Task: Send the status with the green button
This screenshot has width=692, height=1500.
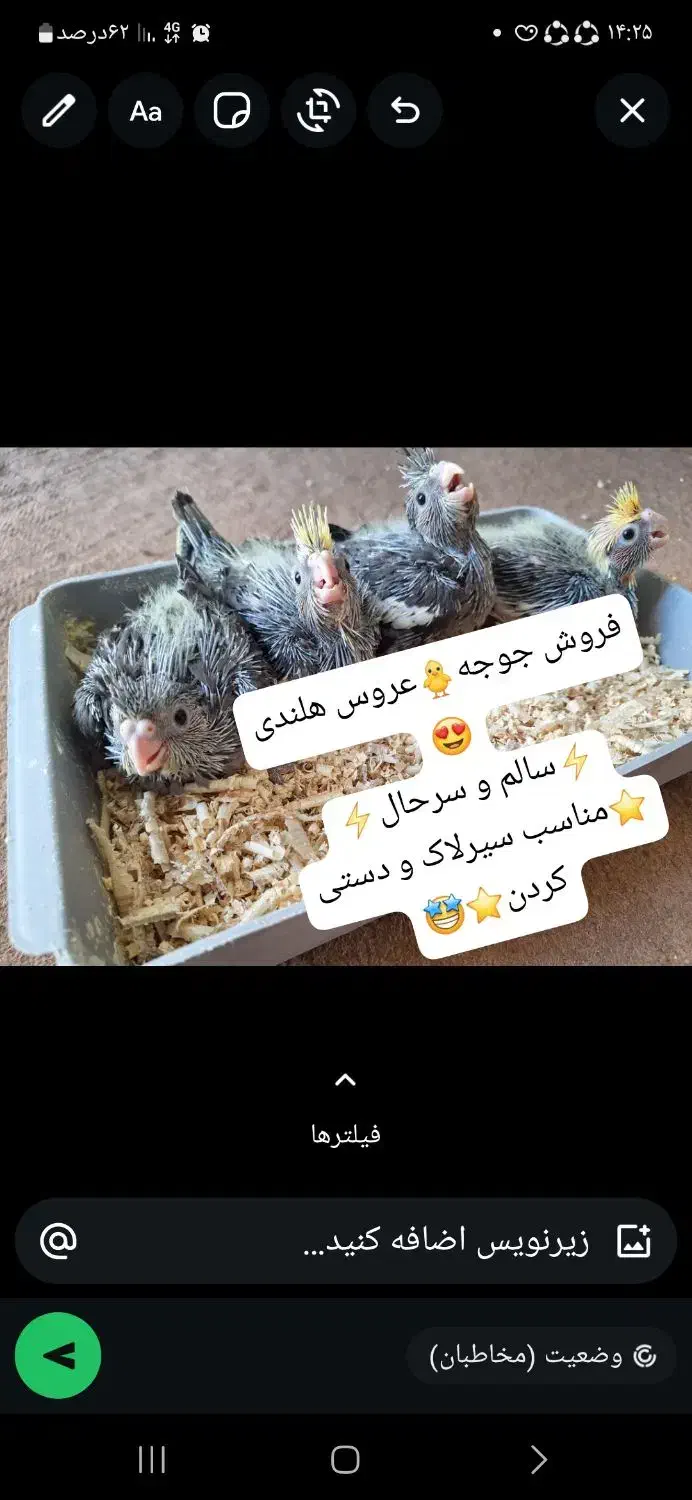Action: click(58, 1355)
